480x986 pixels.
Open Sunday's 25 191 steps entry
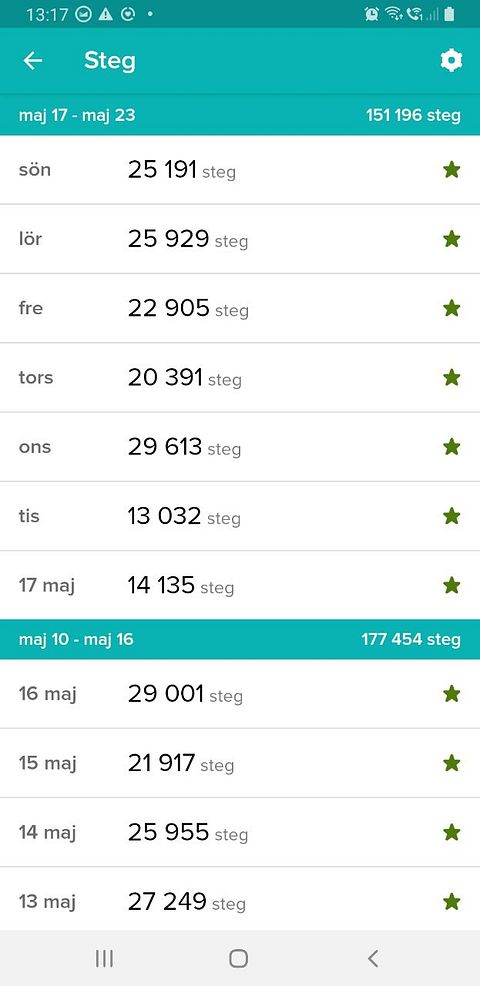click(x=240, y=170)
